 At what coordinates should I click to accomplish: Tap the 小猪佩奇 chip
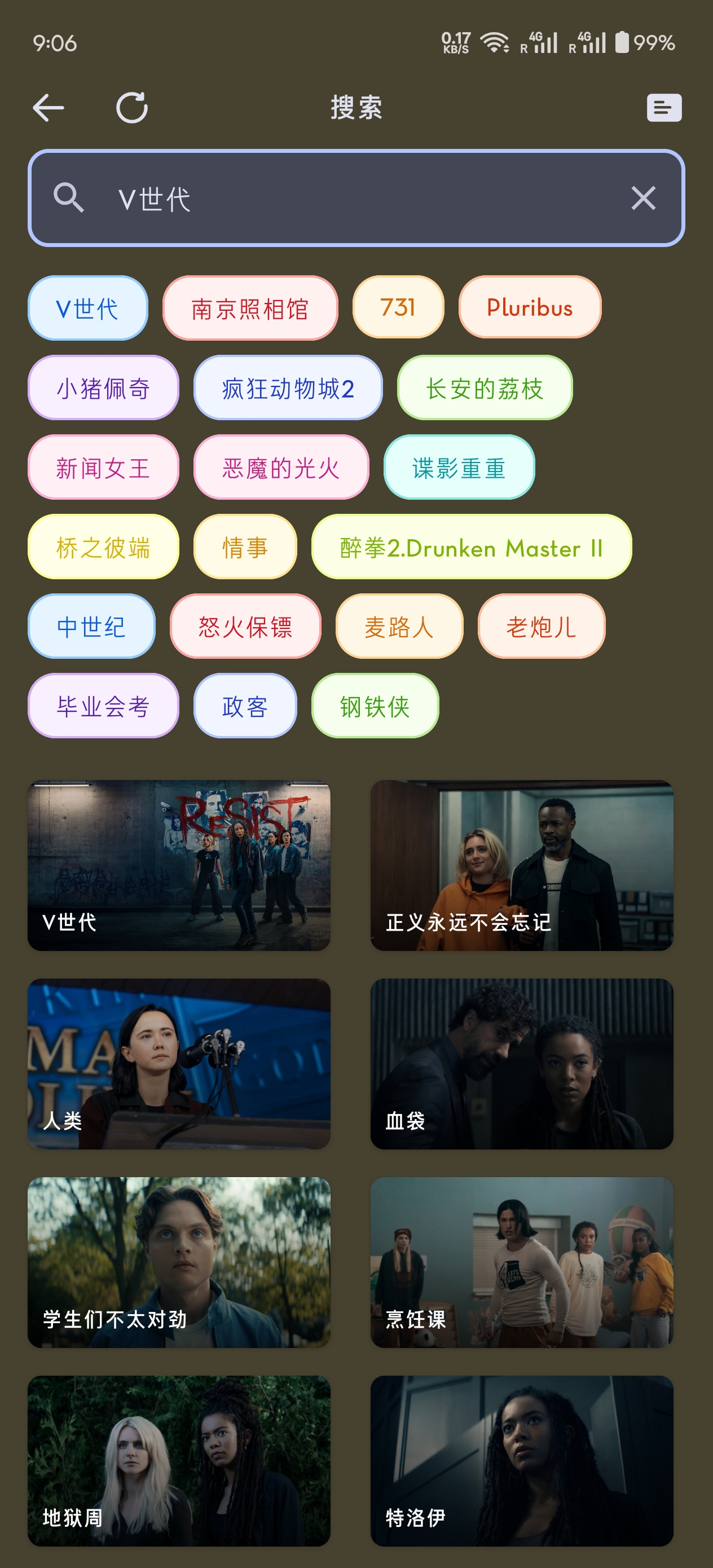pos(103,387)
